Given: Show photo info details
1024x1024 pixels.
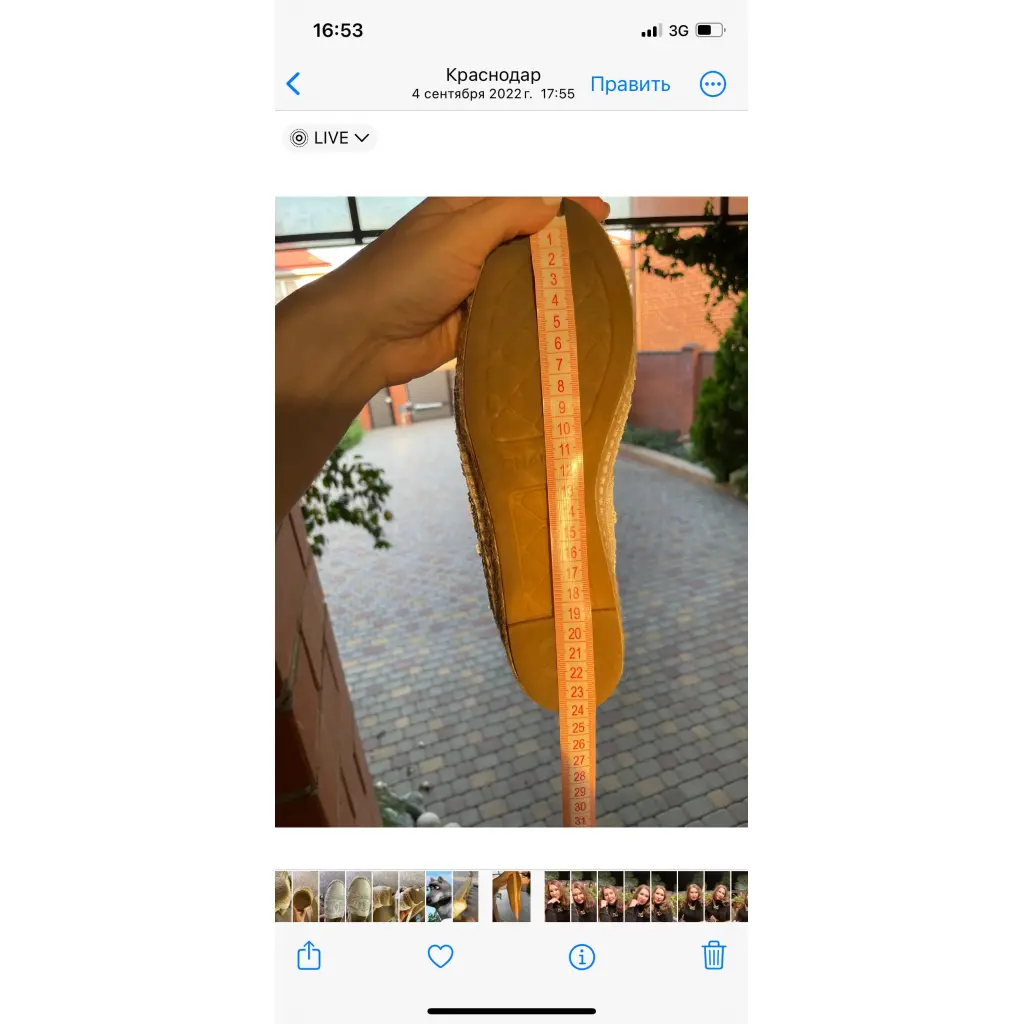Looking at the screenshot, I should 582,956.
